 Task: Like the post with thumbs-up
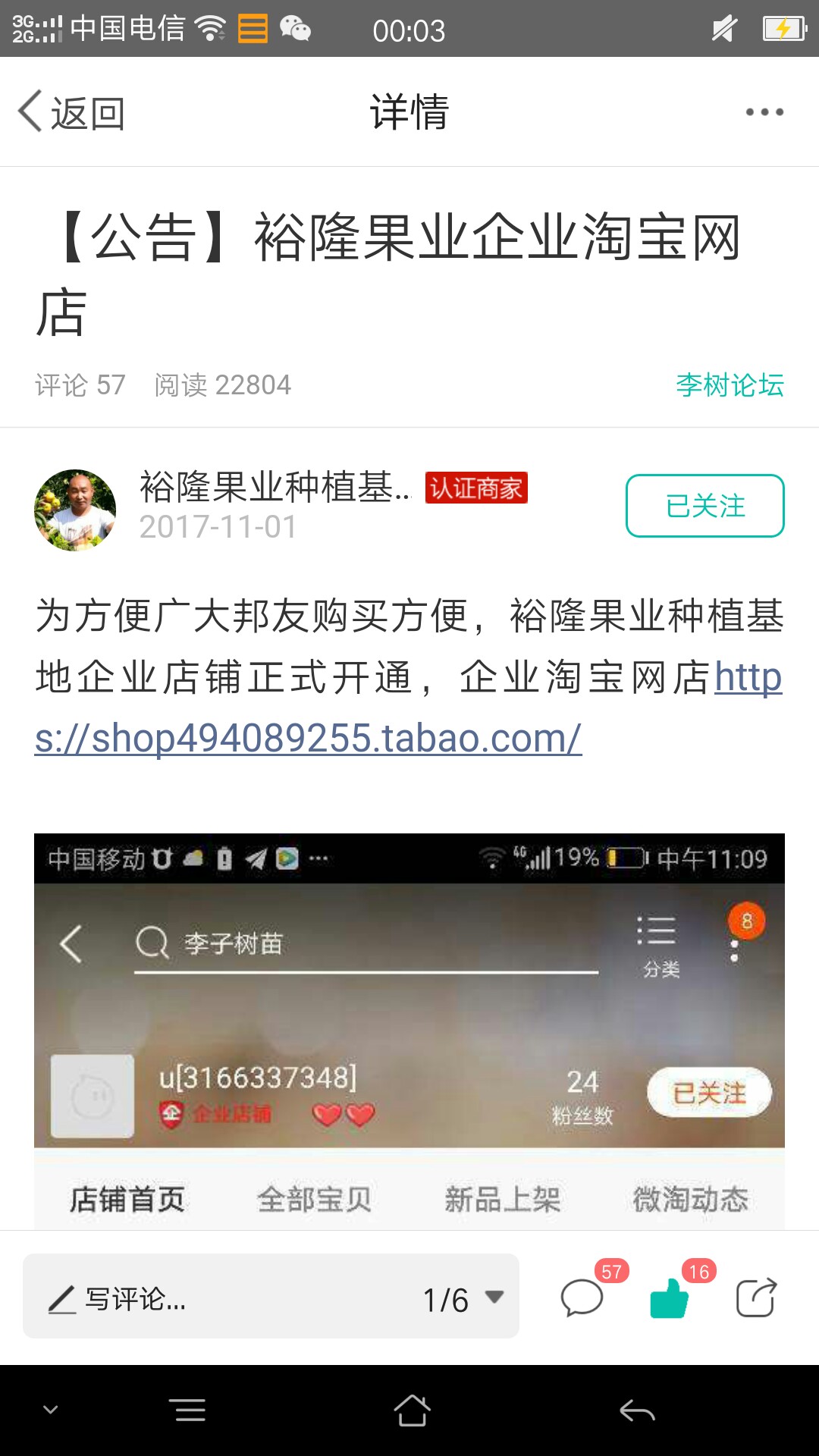coord(670,1298)
